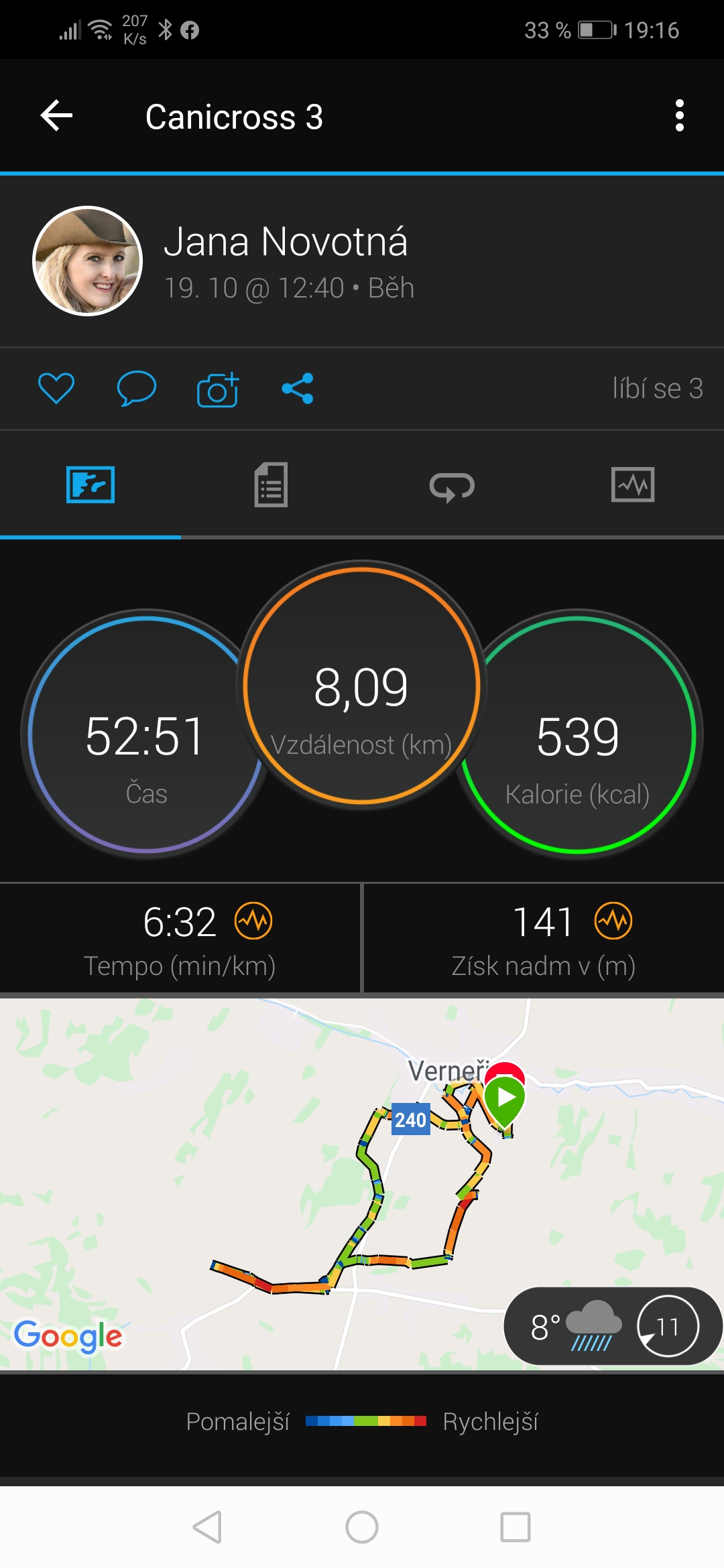Open Jana Novotná's profile picture
This screenshot has height=1568, width=724.
[87, 261]
